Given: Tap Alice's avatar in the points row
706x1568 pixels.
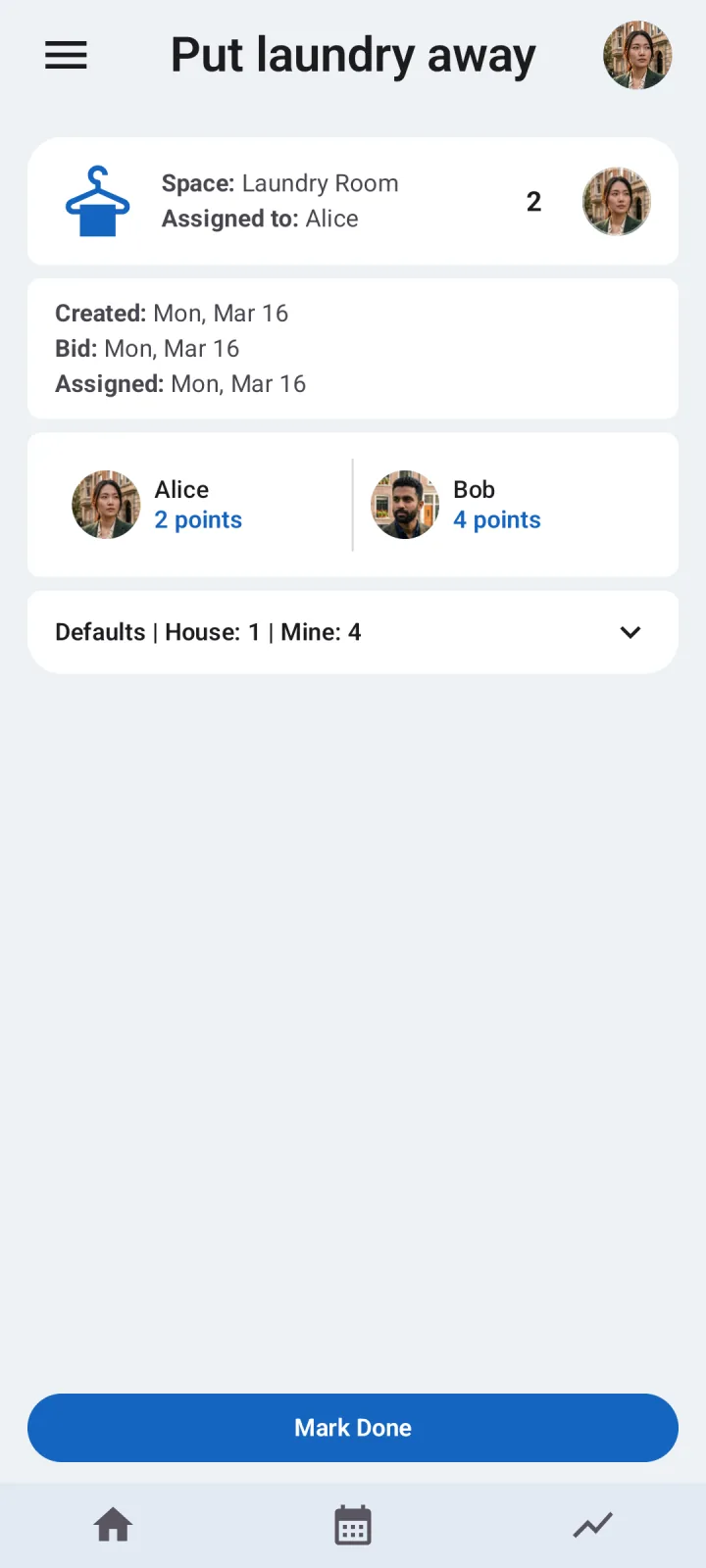Looking at the screenshot, I should click(105, 505).
